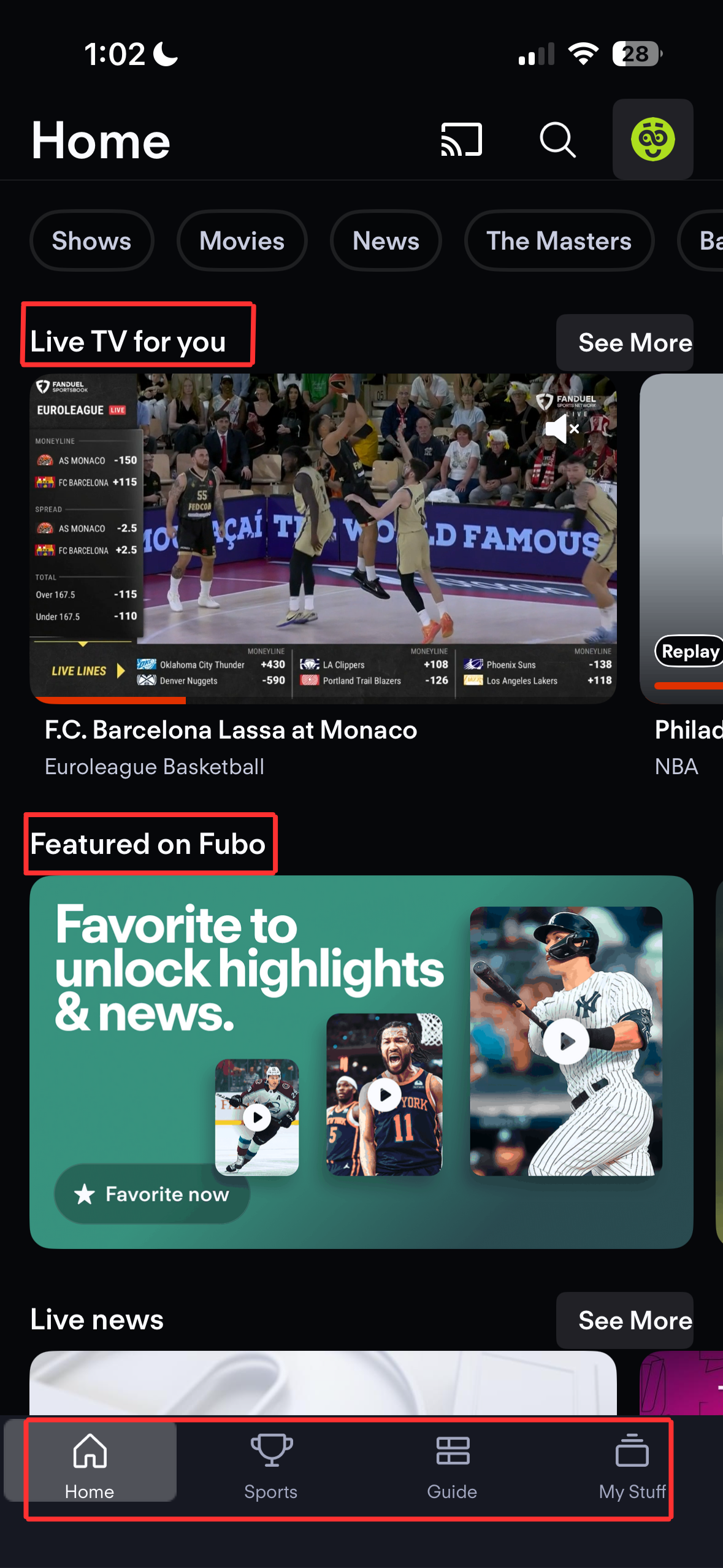
Task: Tap the Favorite now button
Action: (x=151, y=1194)
